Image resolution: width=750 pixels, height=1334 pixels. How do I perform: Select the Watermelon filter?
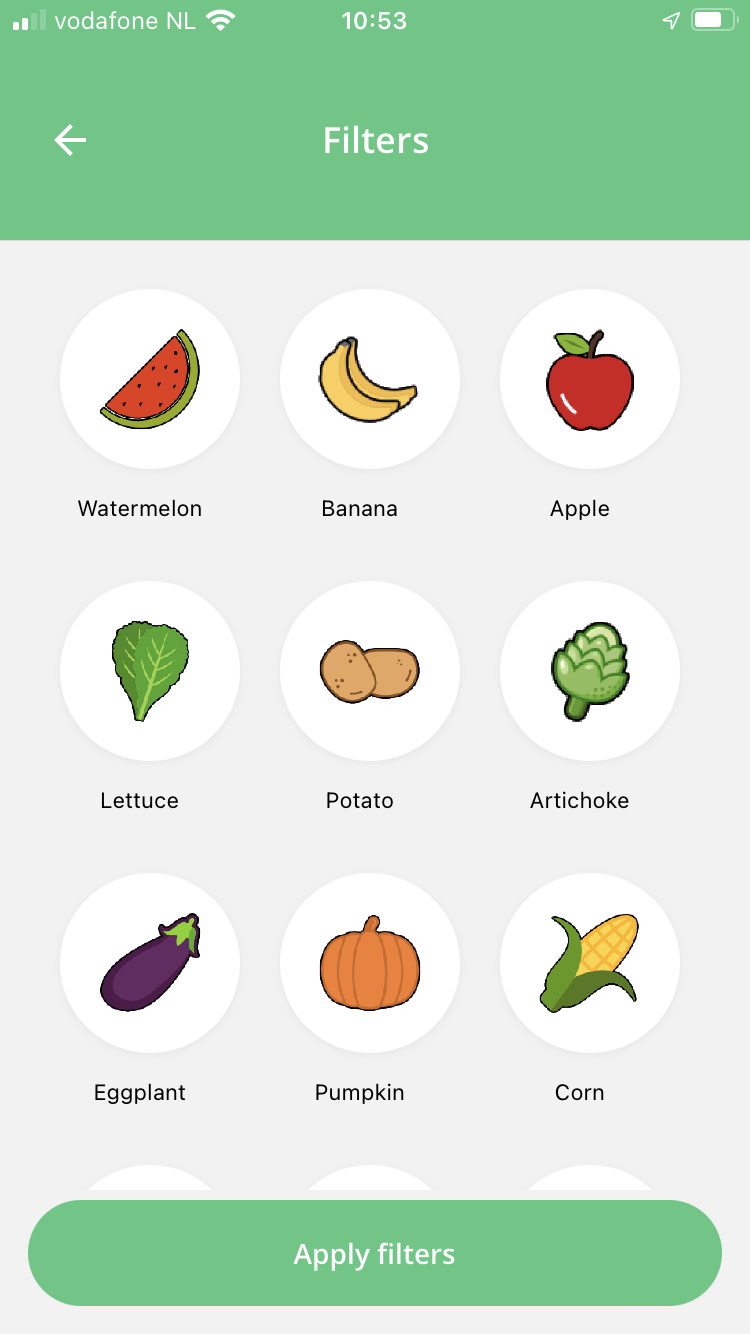[150, 380]
